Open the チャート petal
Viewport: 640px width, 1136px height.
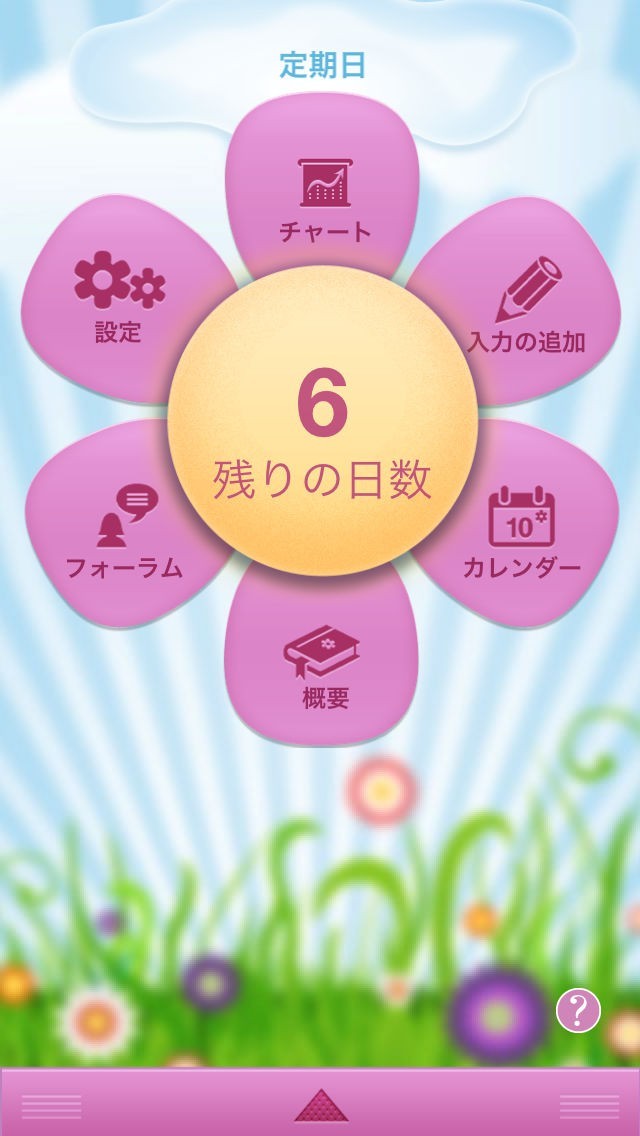[325, 198]
